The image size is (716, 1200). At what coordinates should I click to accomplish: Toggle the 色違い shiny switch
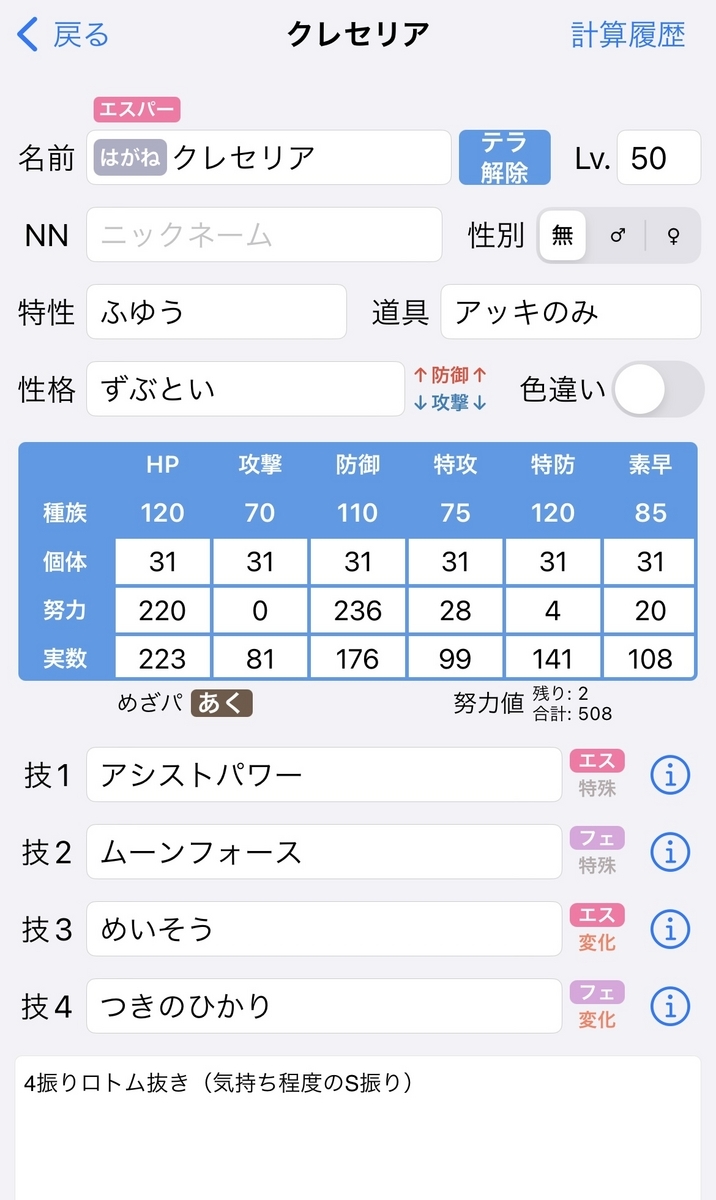click(658, 389)
